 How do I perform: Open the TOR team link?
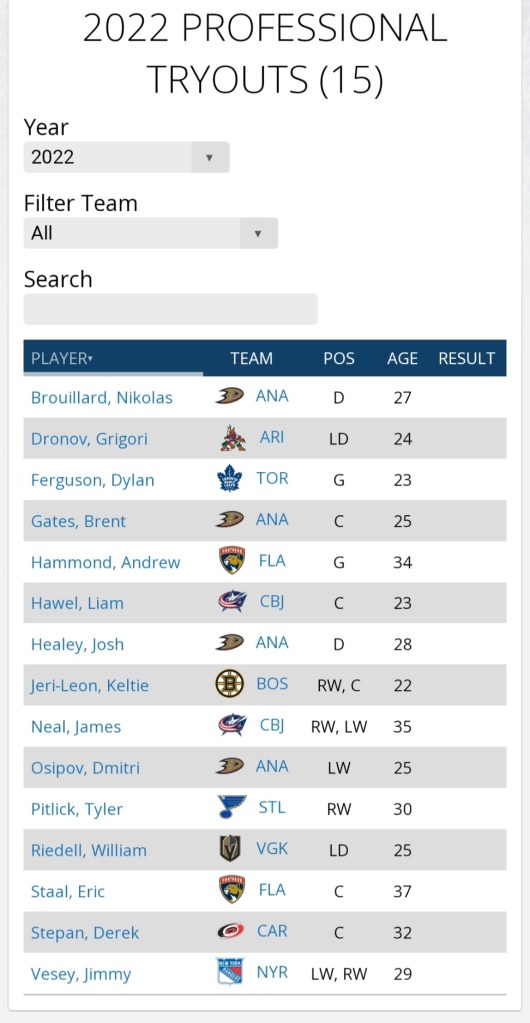pos(272,478)
